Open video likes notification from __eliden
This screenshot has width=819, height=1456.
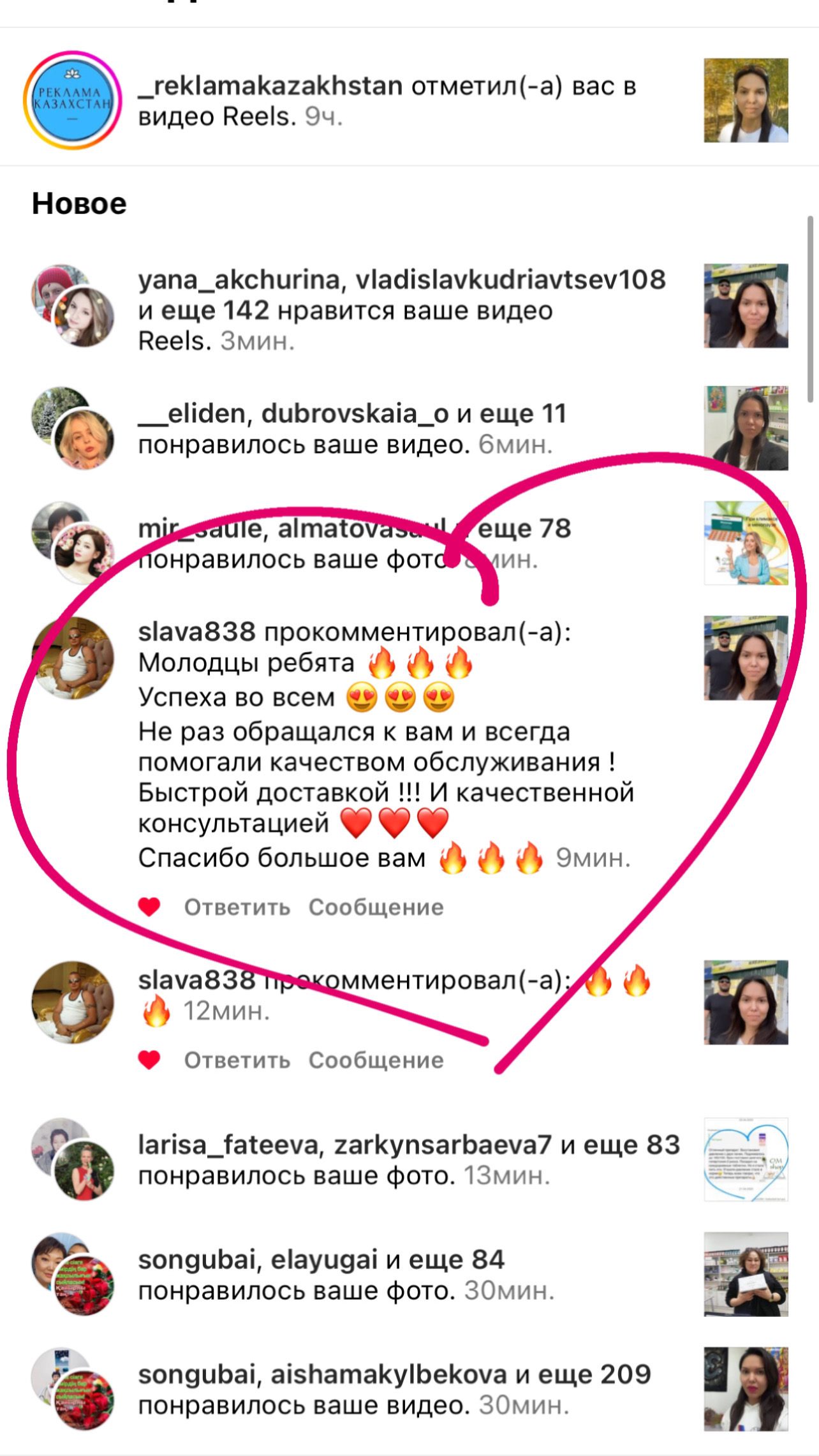[352, 429]
